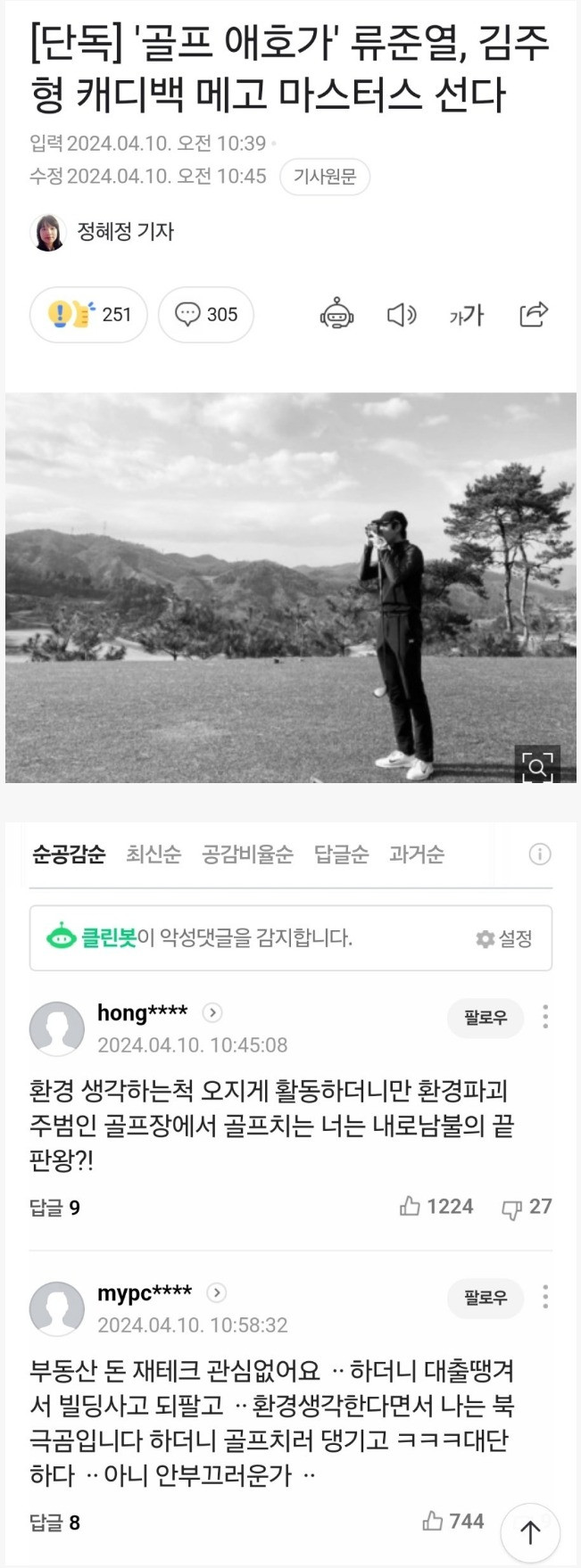View the 8 replies on mypc****'s comment

[55, 1523]
